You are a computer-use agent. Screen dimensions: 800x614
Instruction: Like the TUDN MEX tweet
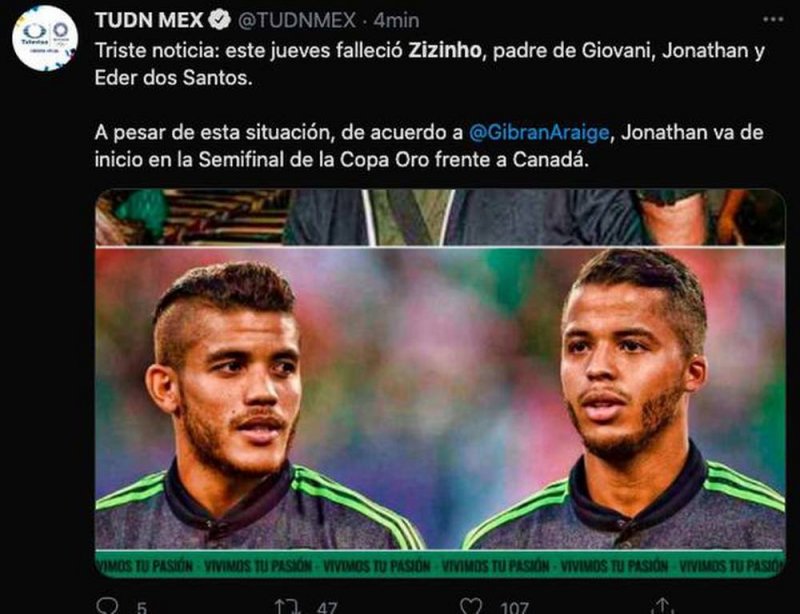coord(471,606)
